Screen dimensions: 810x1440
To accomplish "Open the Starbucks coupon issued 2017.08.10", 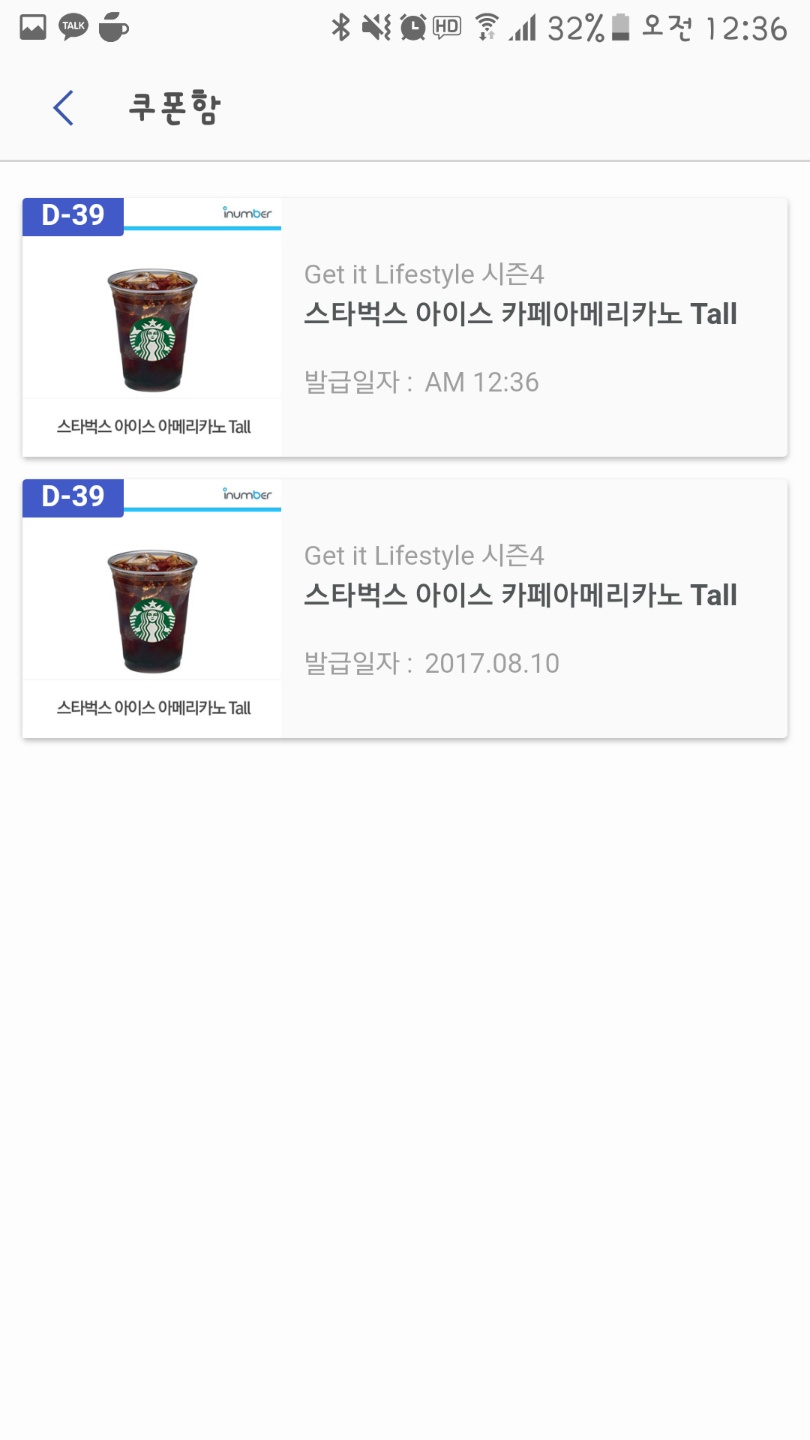I will [404, 609].
